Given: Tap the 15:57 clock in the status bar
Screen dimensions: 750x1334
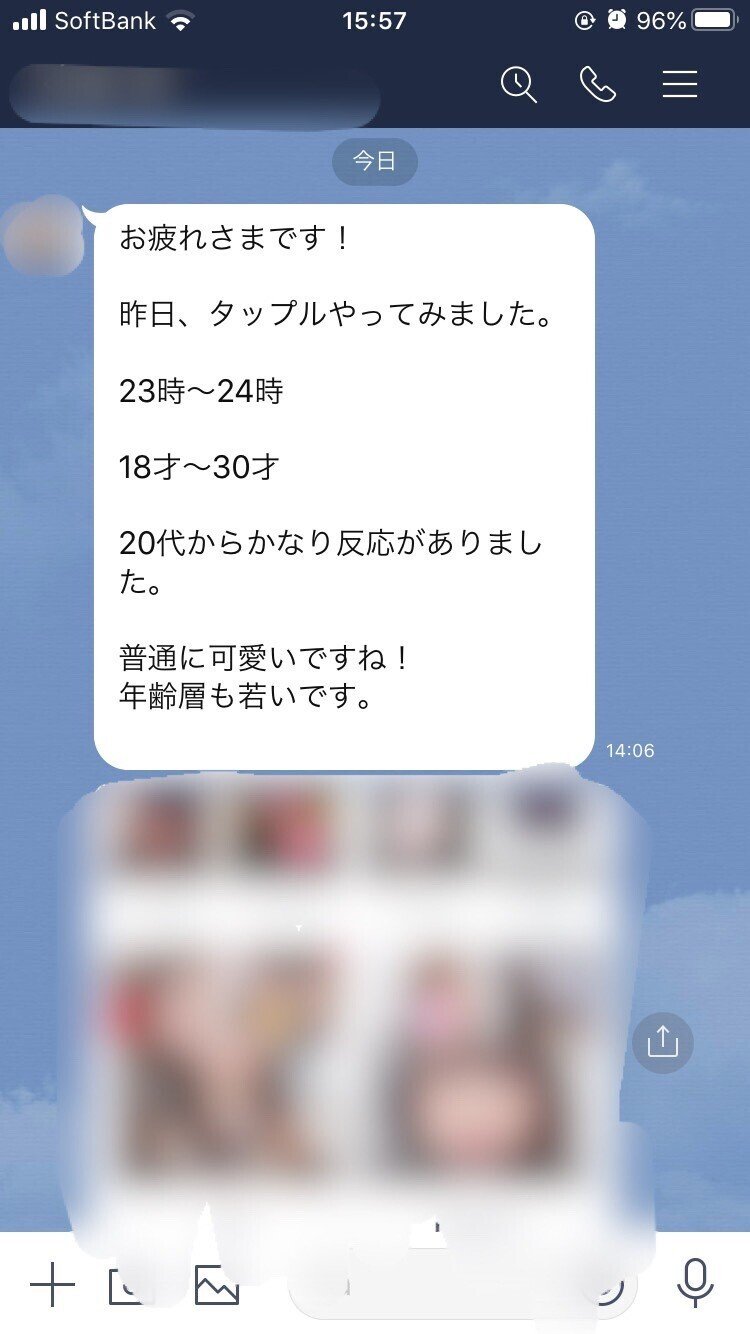Looking at the screenshot, I should pyautogui.click(x=374, y=20).
